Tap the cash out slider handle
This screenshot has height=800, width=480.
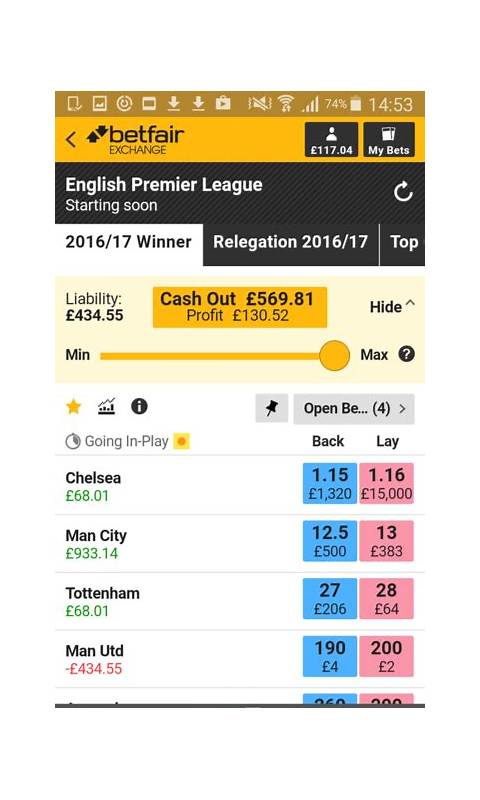tap(335, 356)
